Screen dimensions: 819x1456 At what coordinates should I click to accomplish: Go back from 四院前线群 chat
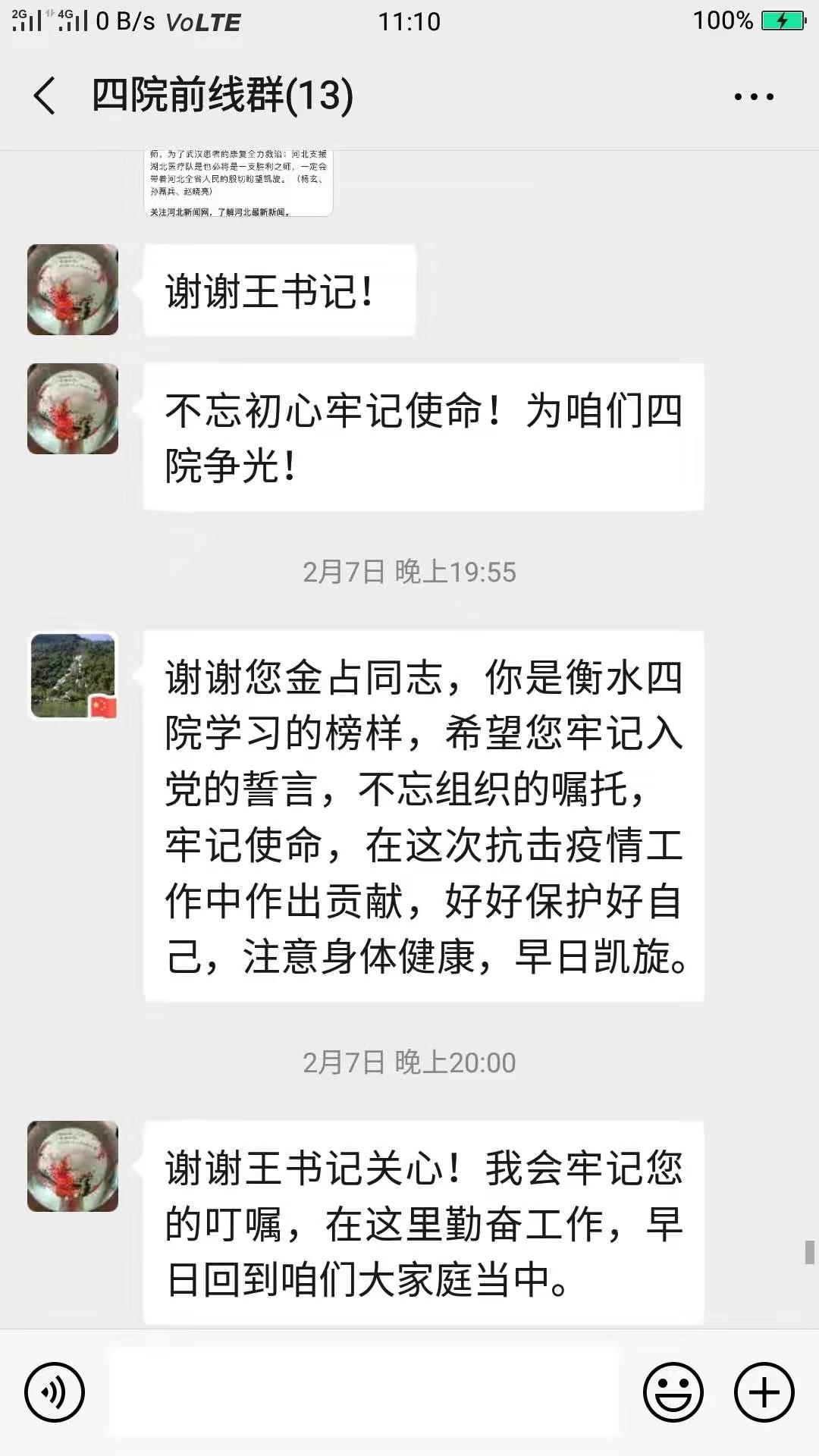tap(45, 96)
